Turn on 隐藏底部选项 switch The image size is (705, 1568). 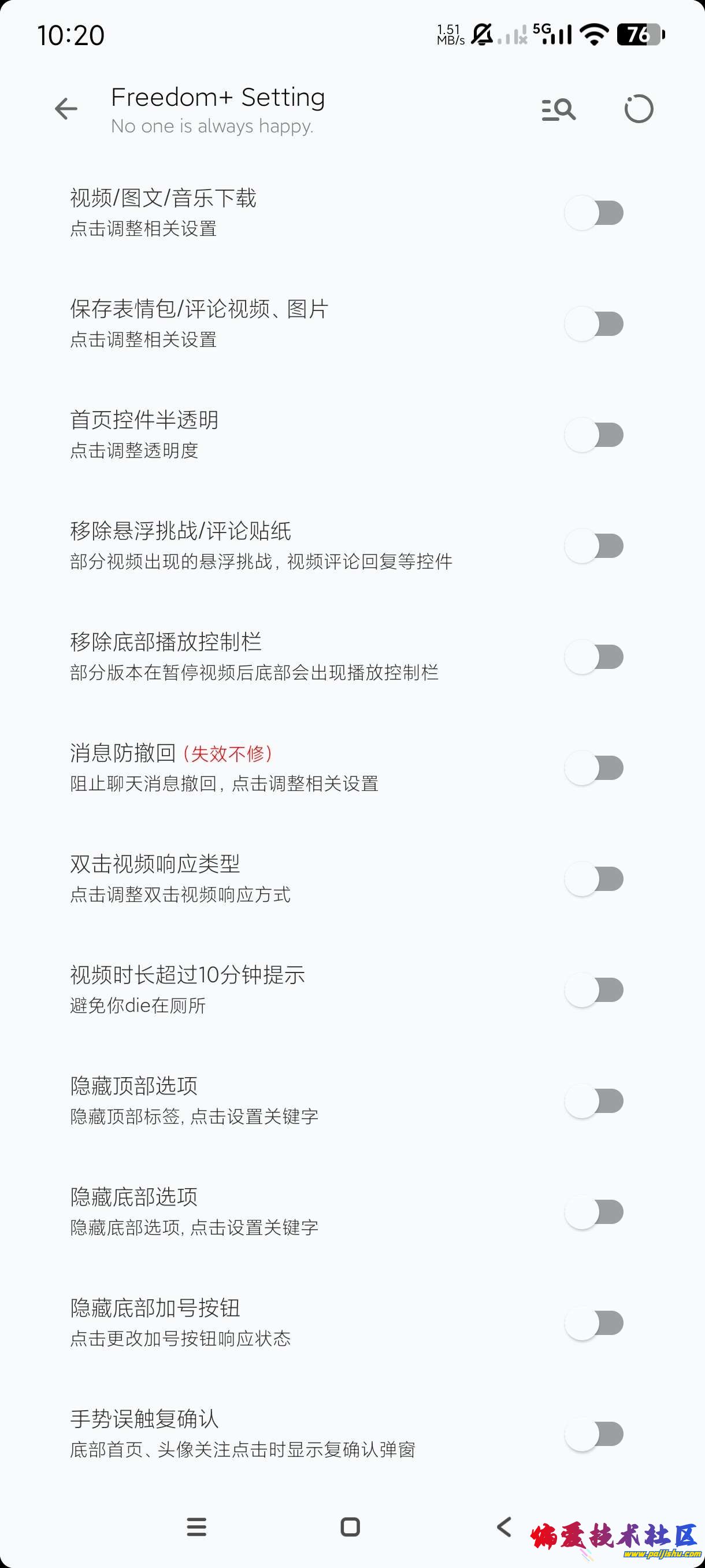click(x=594, y=1212)
